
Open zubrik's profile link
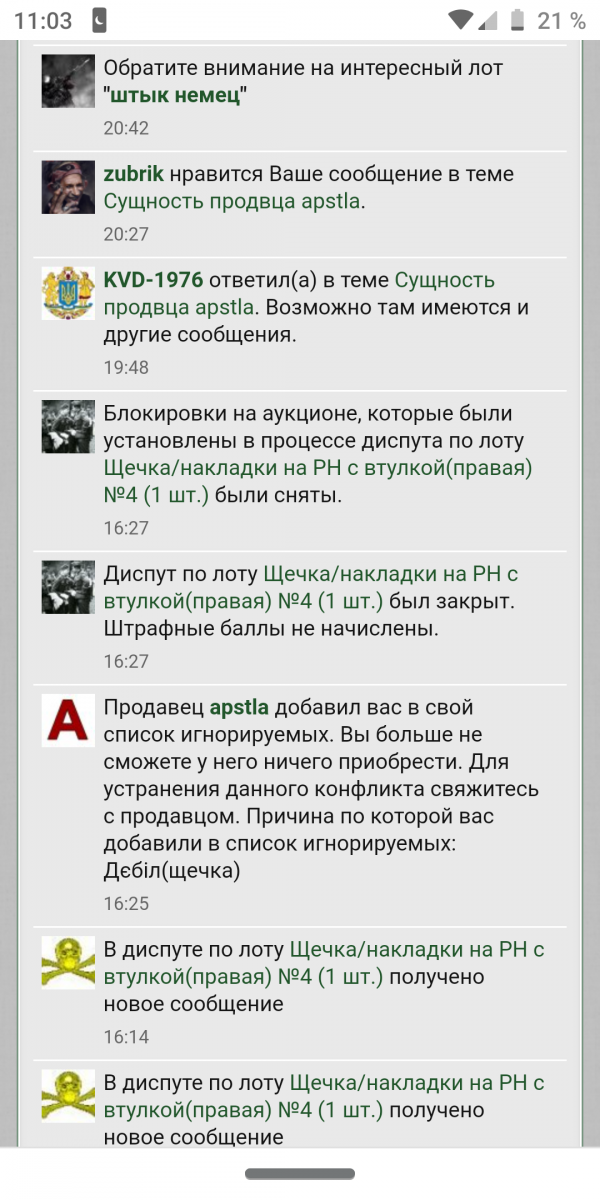tap(133, 174)
